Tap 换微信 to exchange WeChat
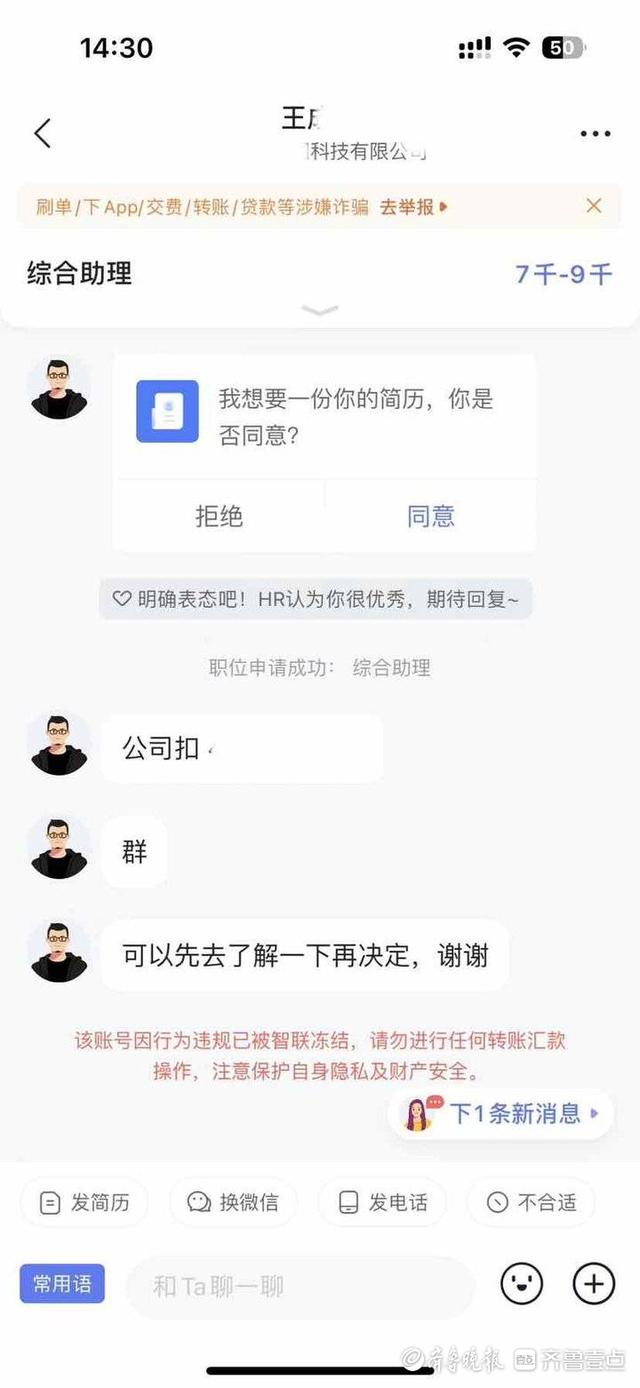 pyautogui.click(x=234, y=1202)
